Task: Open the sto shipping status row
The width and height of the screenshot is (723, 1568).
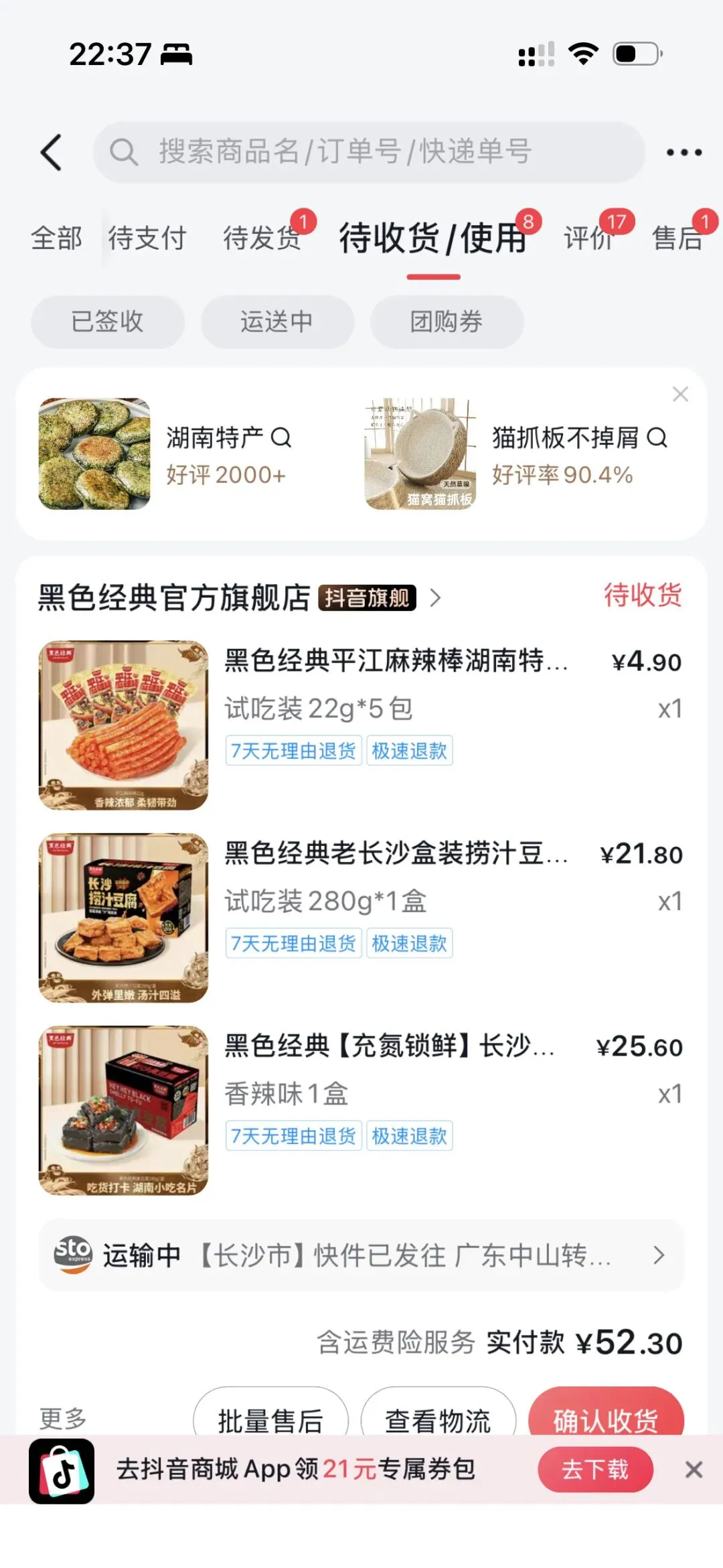Action: point(361,1255)
